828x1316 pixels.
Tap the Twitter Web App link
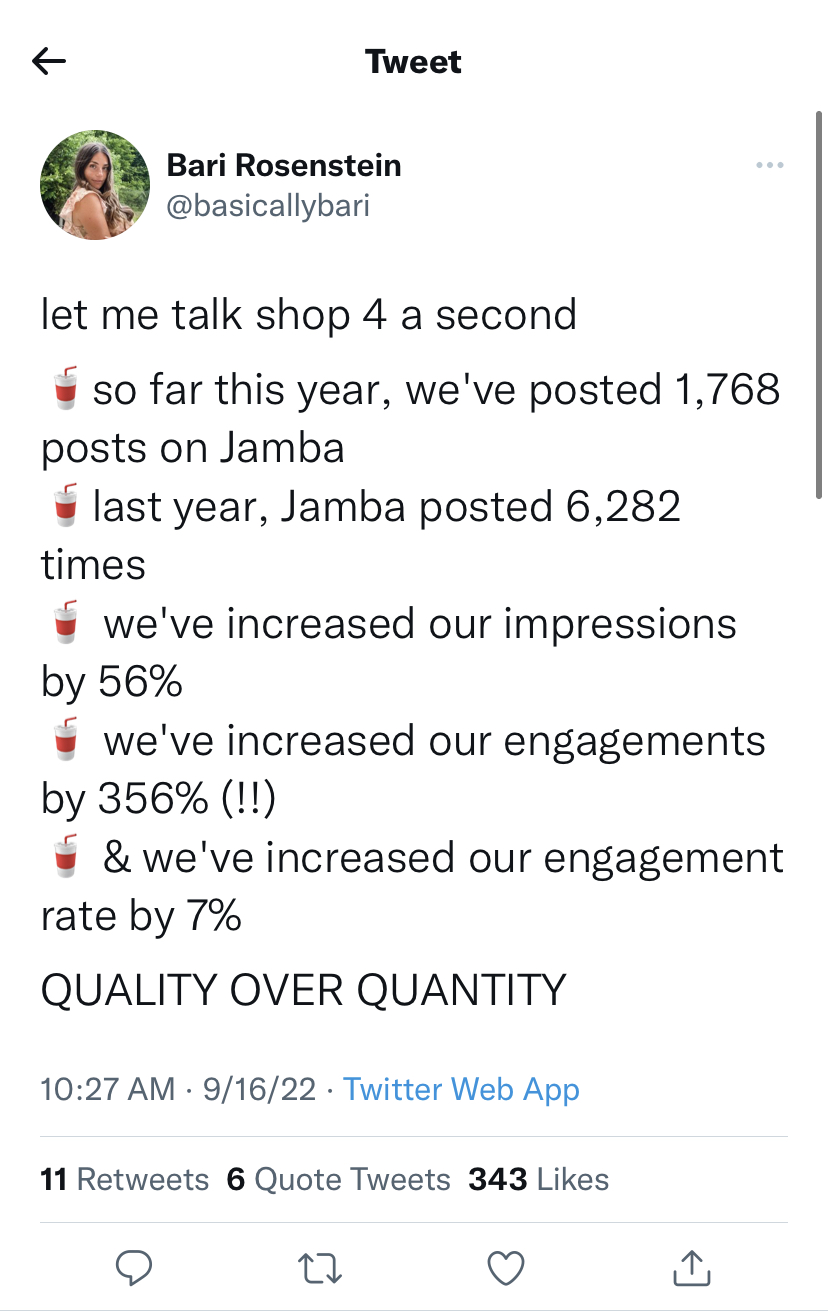pos(461,1089)
